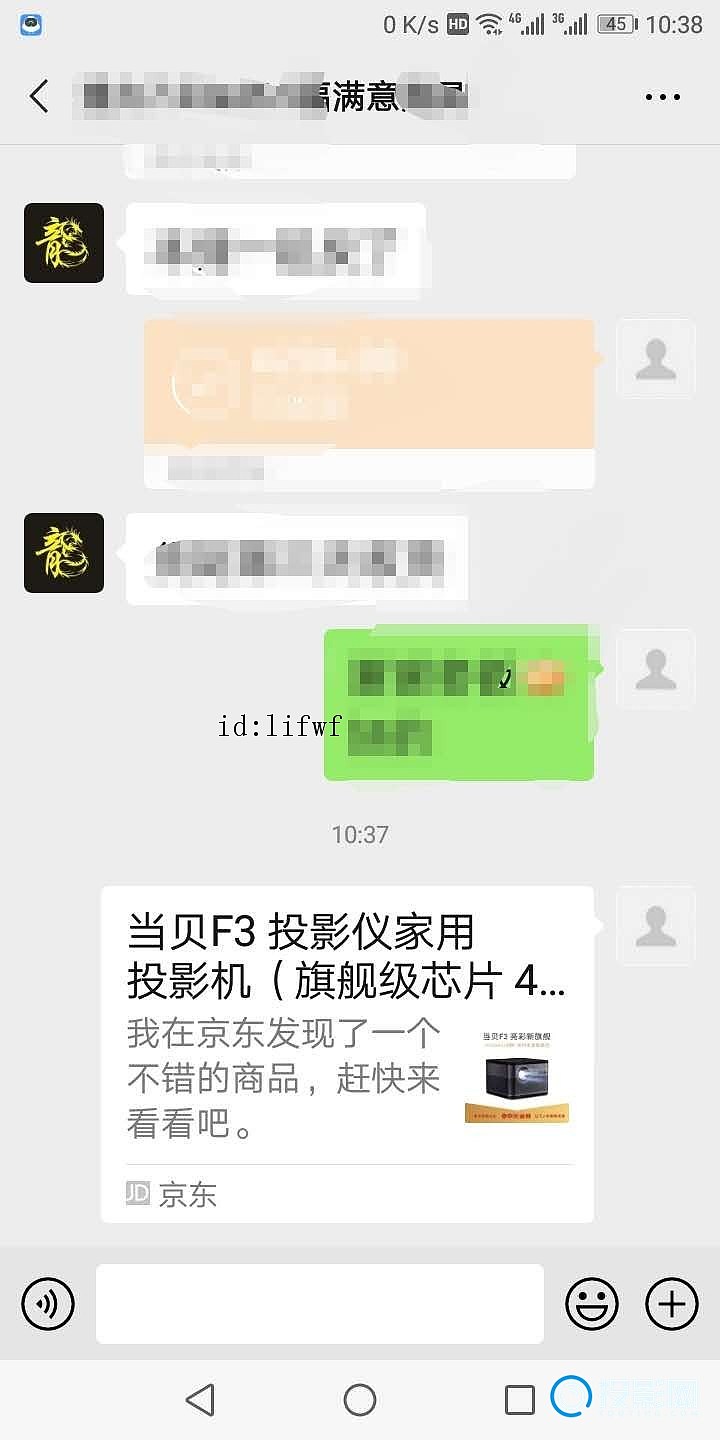This screenshot has height=1440, width=720.
Task: Open the plus attachments panel
Action: 672,1304
